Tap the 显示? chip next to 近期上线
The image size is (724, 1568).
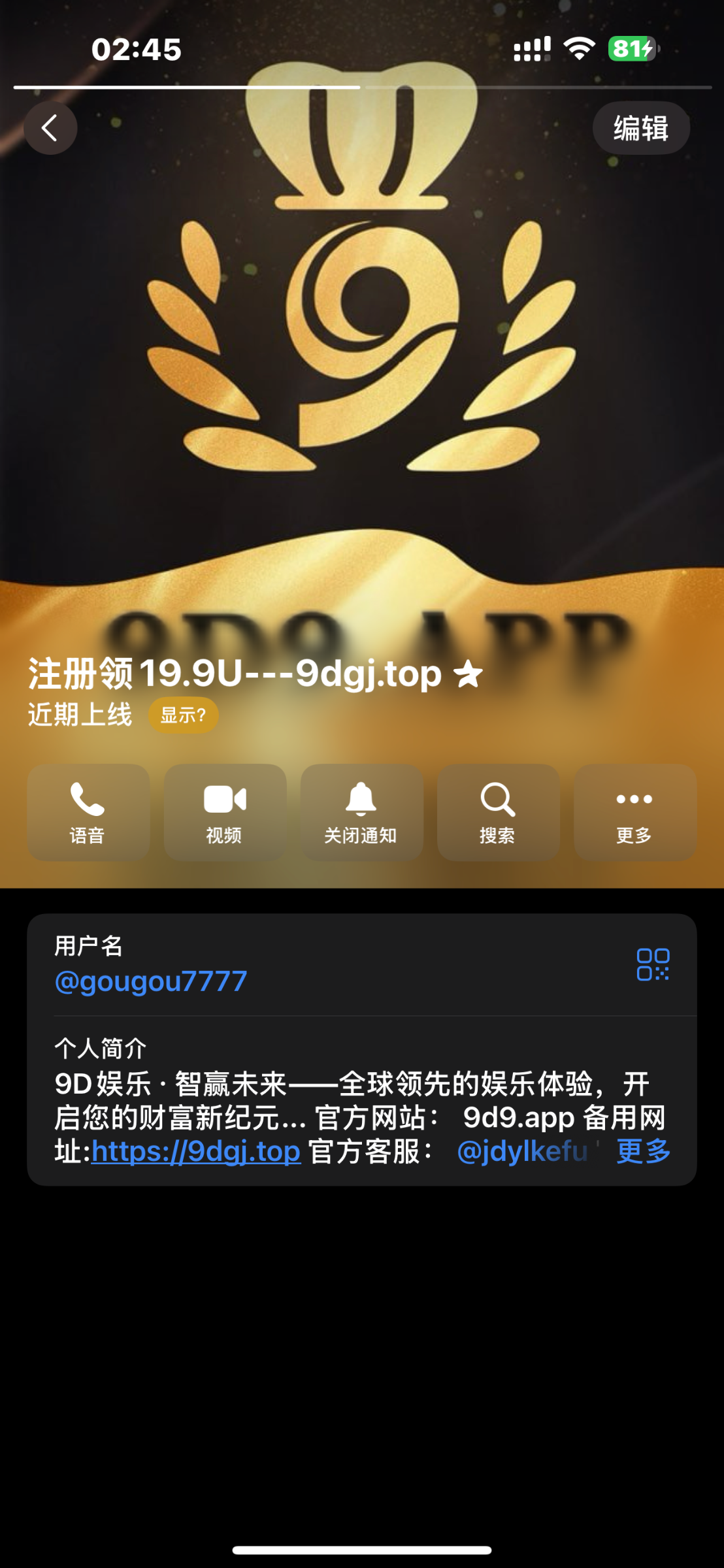(x=183, y=715)
